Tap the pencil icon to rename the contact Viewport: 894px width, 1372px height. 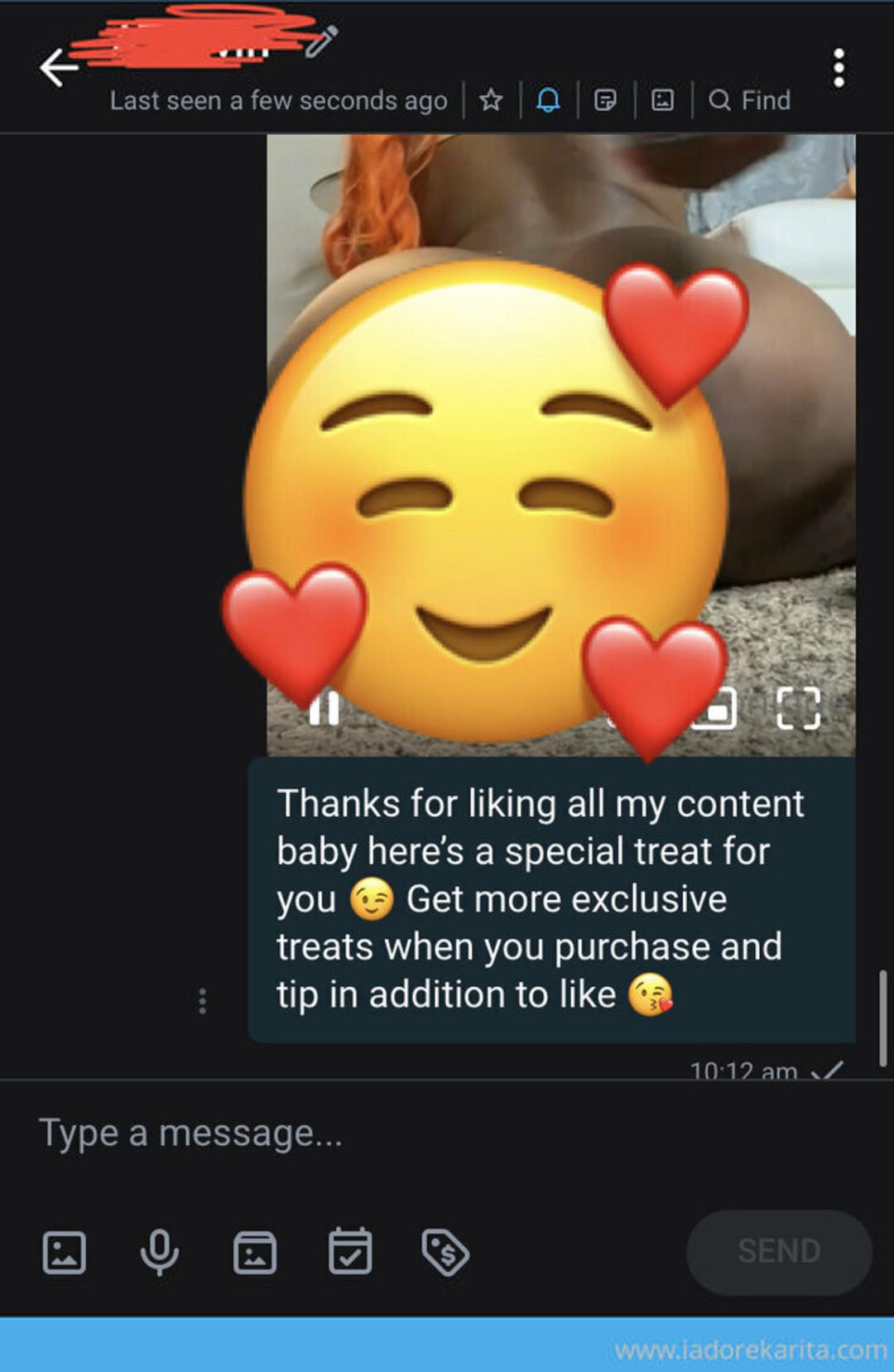[x=321, y=41]
